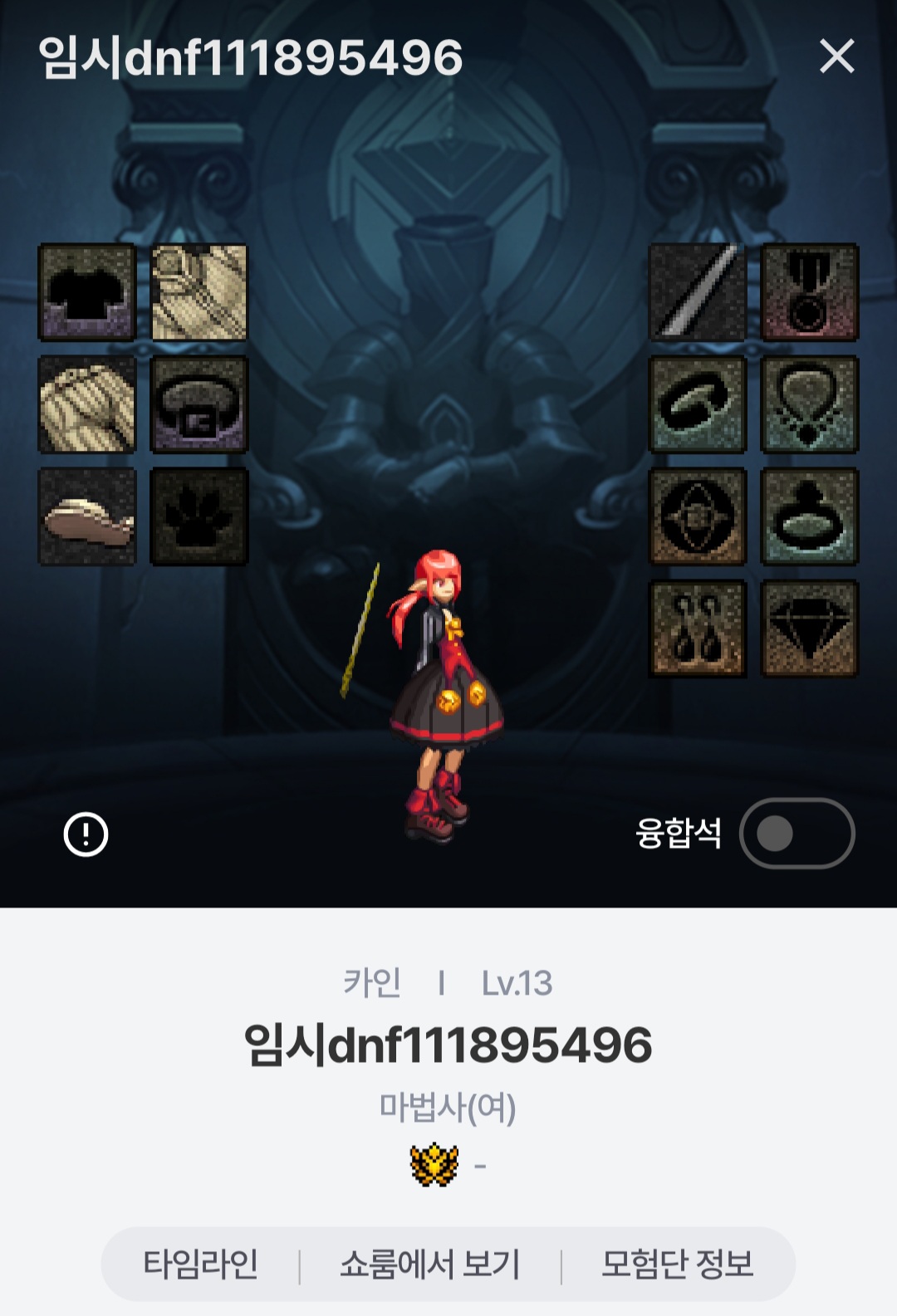Select the weapon equipment slot
897x1316 pixels.
[x=698, y=292]
